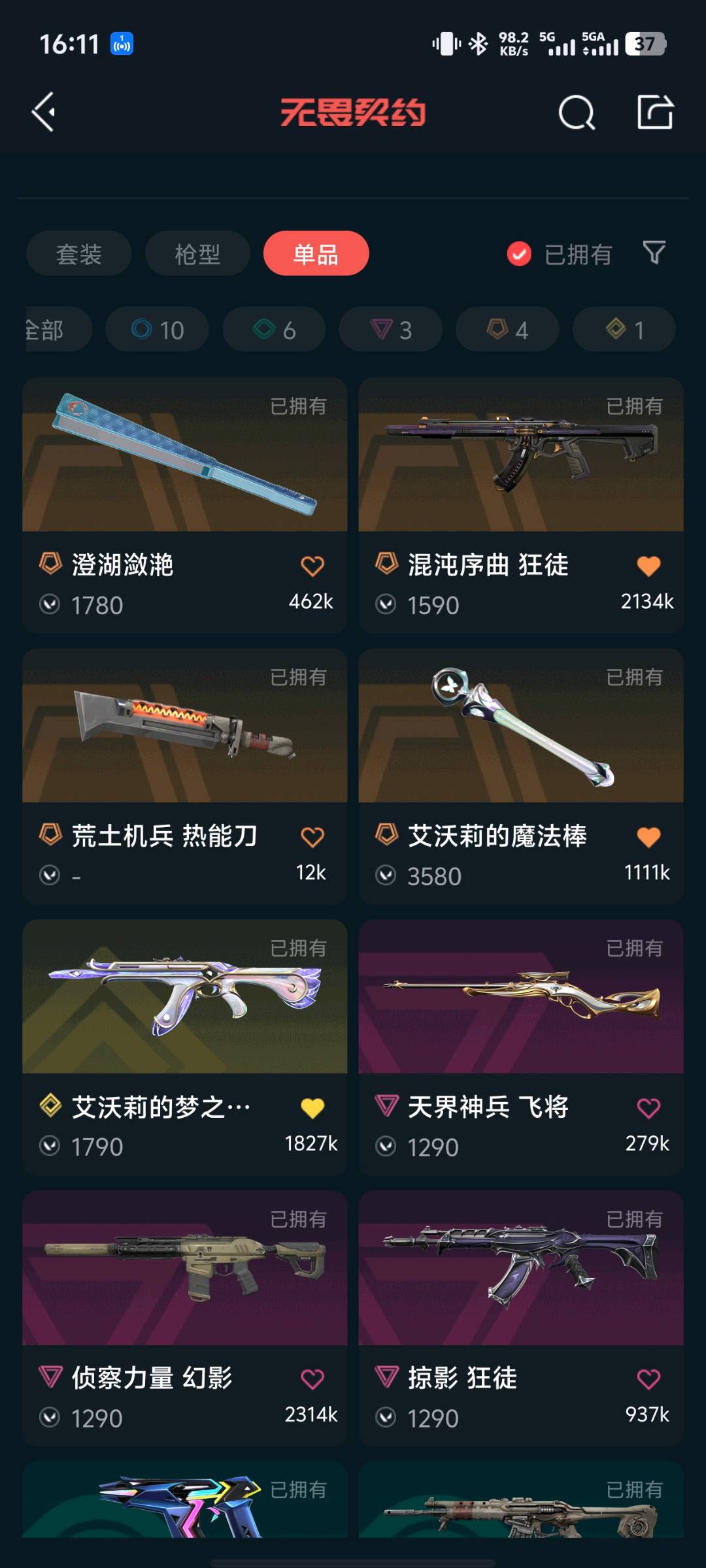Like the 荒土机兵 热能刀 skin

tap(312, 837)
